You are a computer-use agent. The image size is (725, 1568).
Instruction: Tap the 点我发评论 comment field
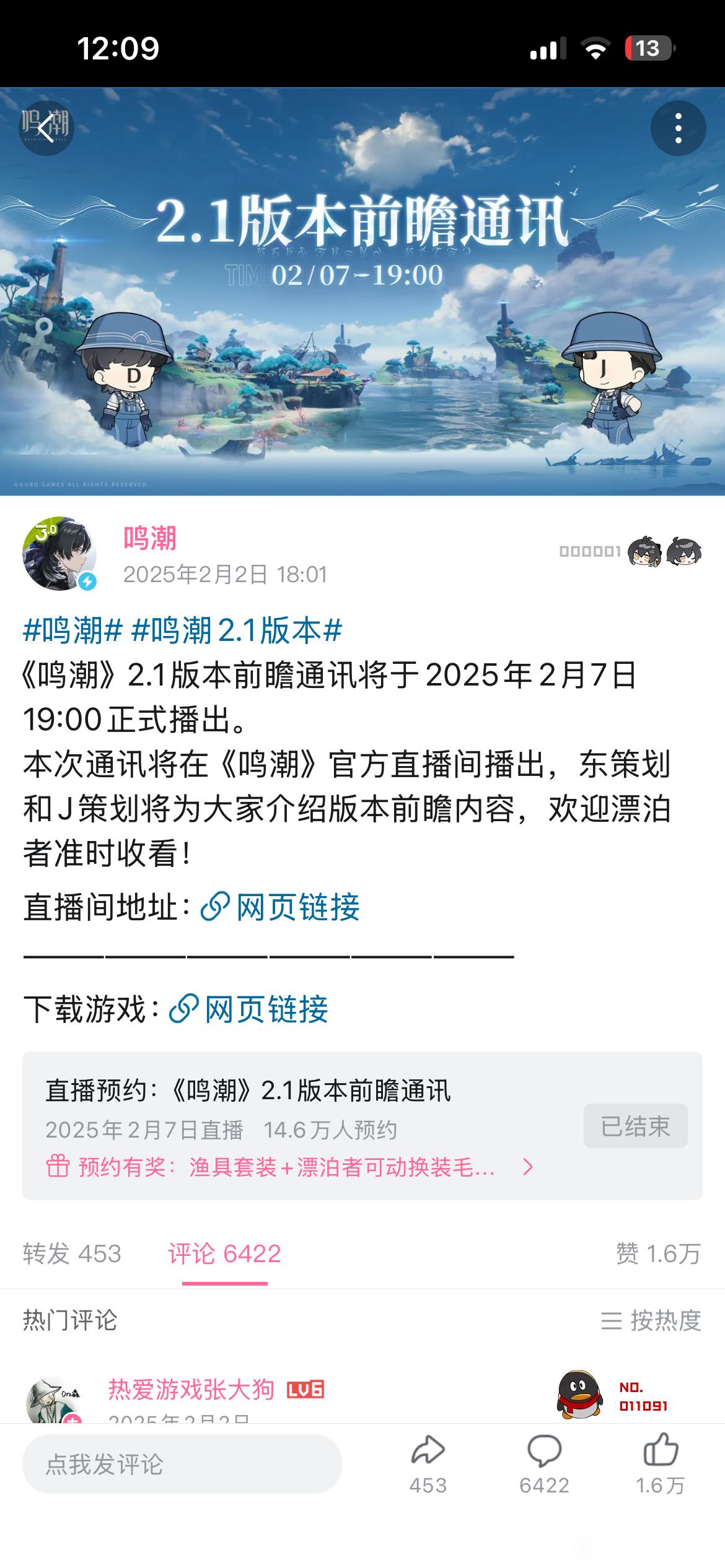(x=182, y=1464)
